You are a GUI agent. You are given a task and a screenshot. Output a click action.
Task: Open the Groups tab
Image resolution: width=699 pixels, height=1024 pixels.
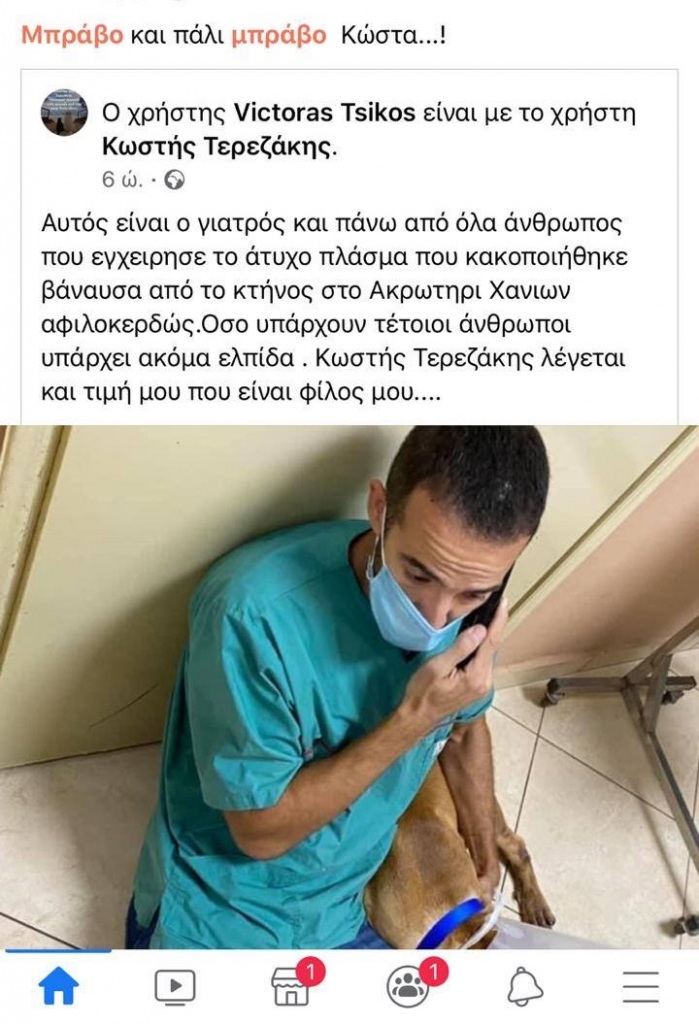click(x=407, y=987)
